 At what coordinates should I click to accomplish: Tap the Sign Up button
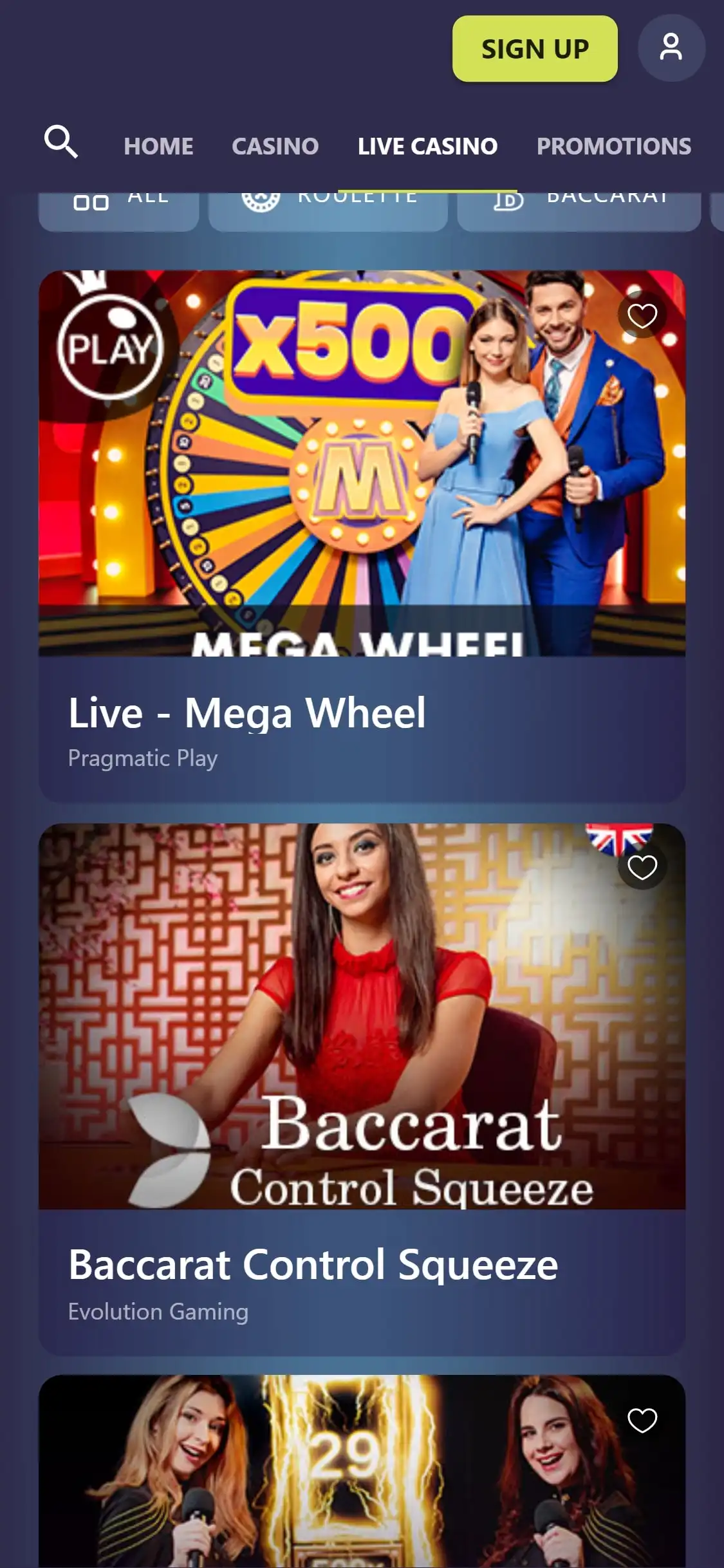click(534, 49)
